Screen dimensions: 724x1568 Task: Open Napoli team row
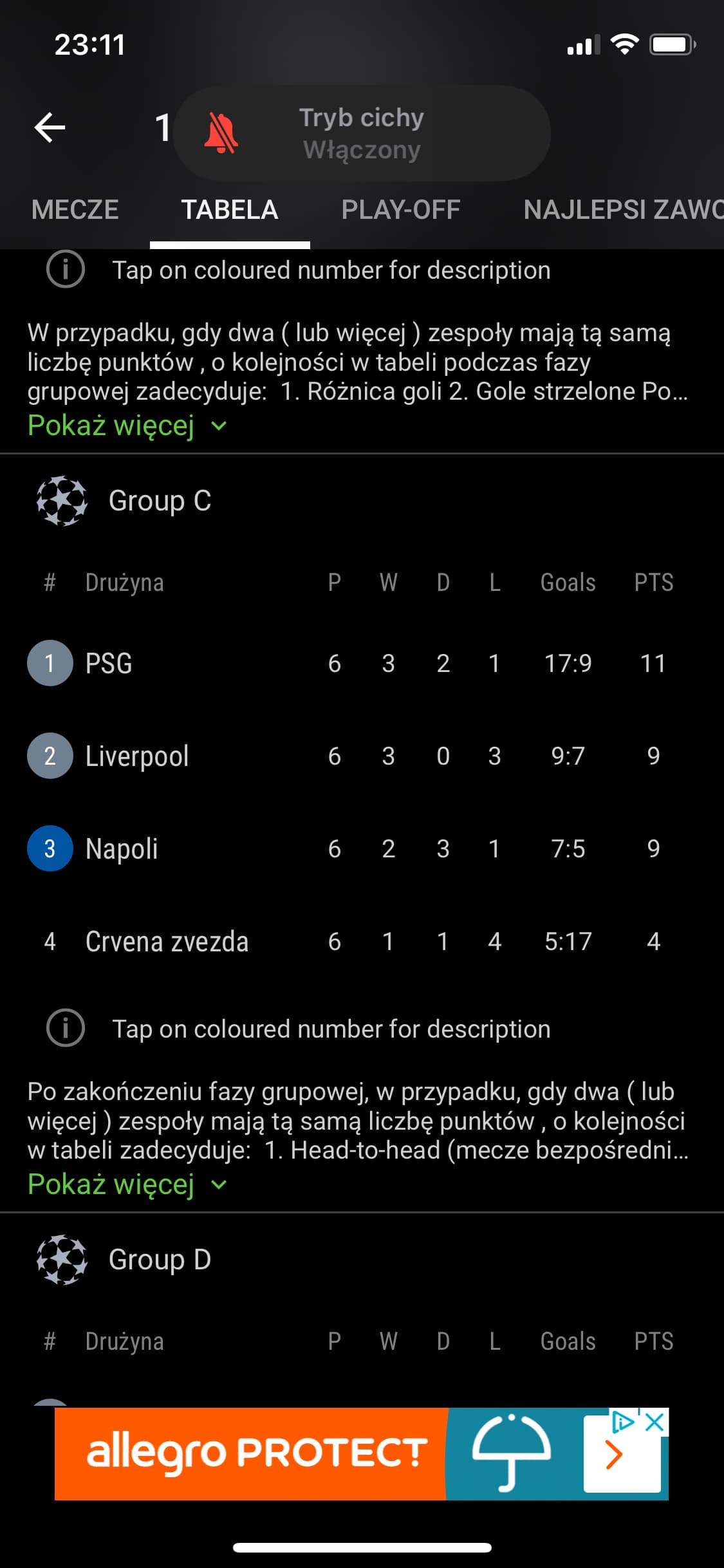362,848
